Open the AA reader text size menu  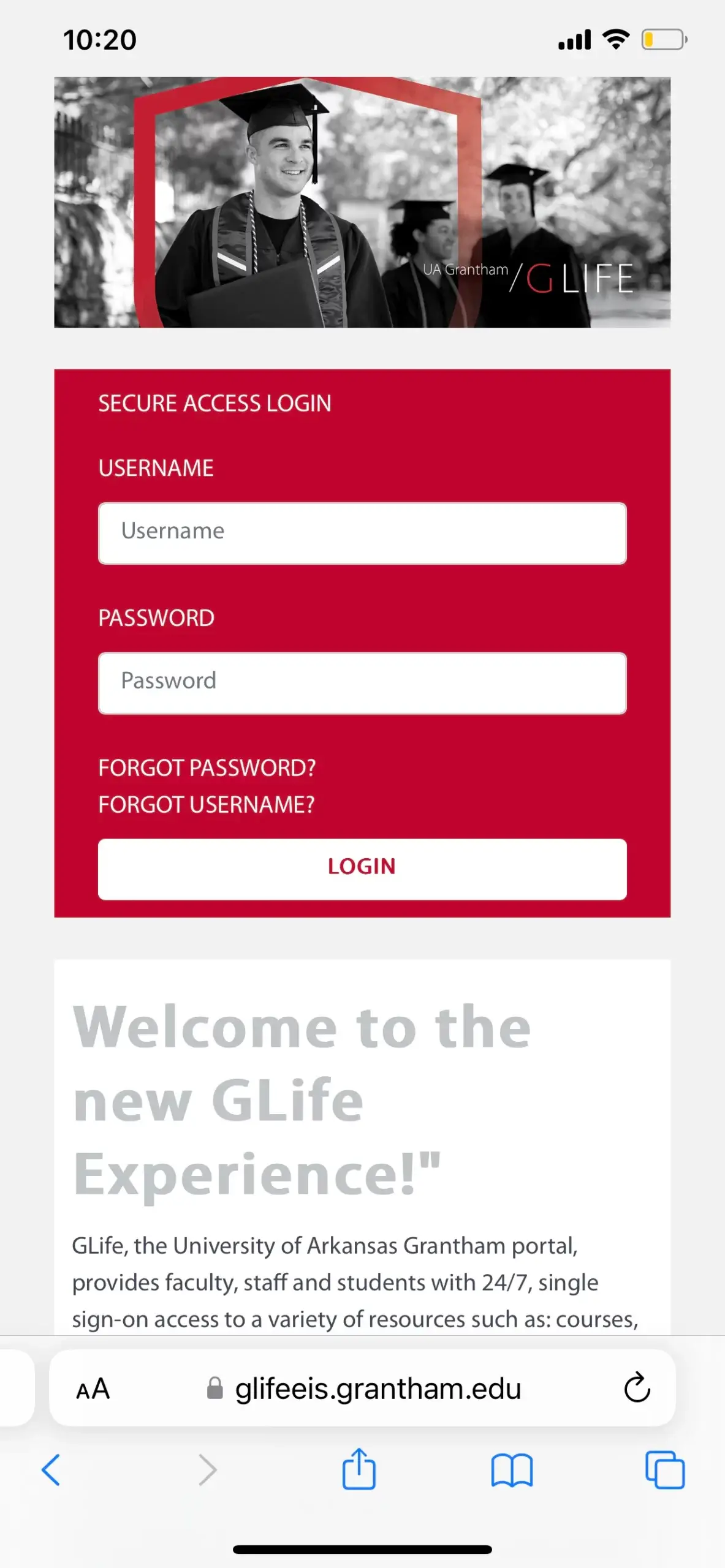(x=93, y=1389)
